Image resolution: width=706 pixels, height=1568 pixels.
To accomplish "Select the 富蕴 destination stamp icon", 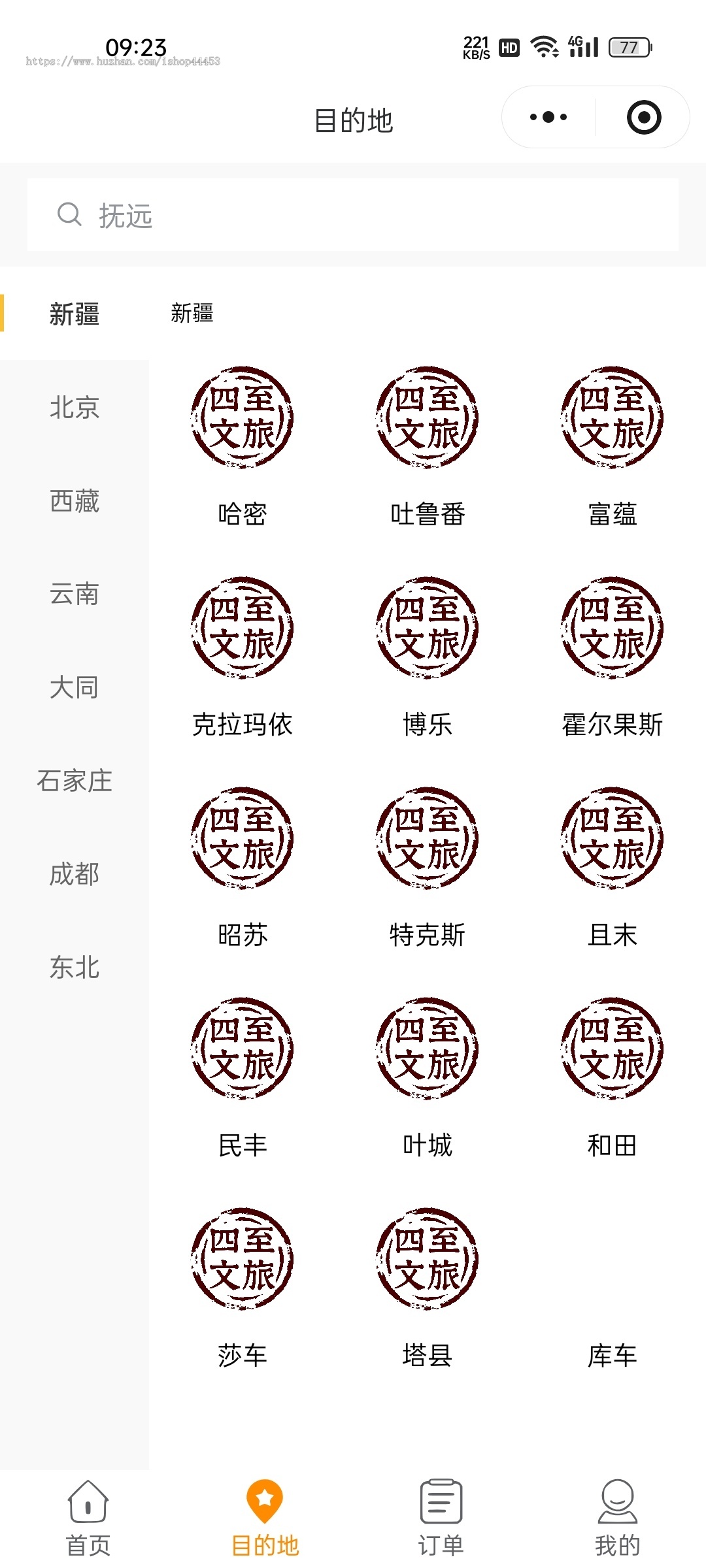I will (613, 418).
